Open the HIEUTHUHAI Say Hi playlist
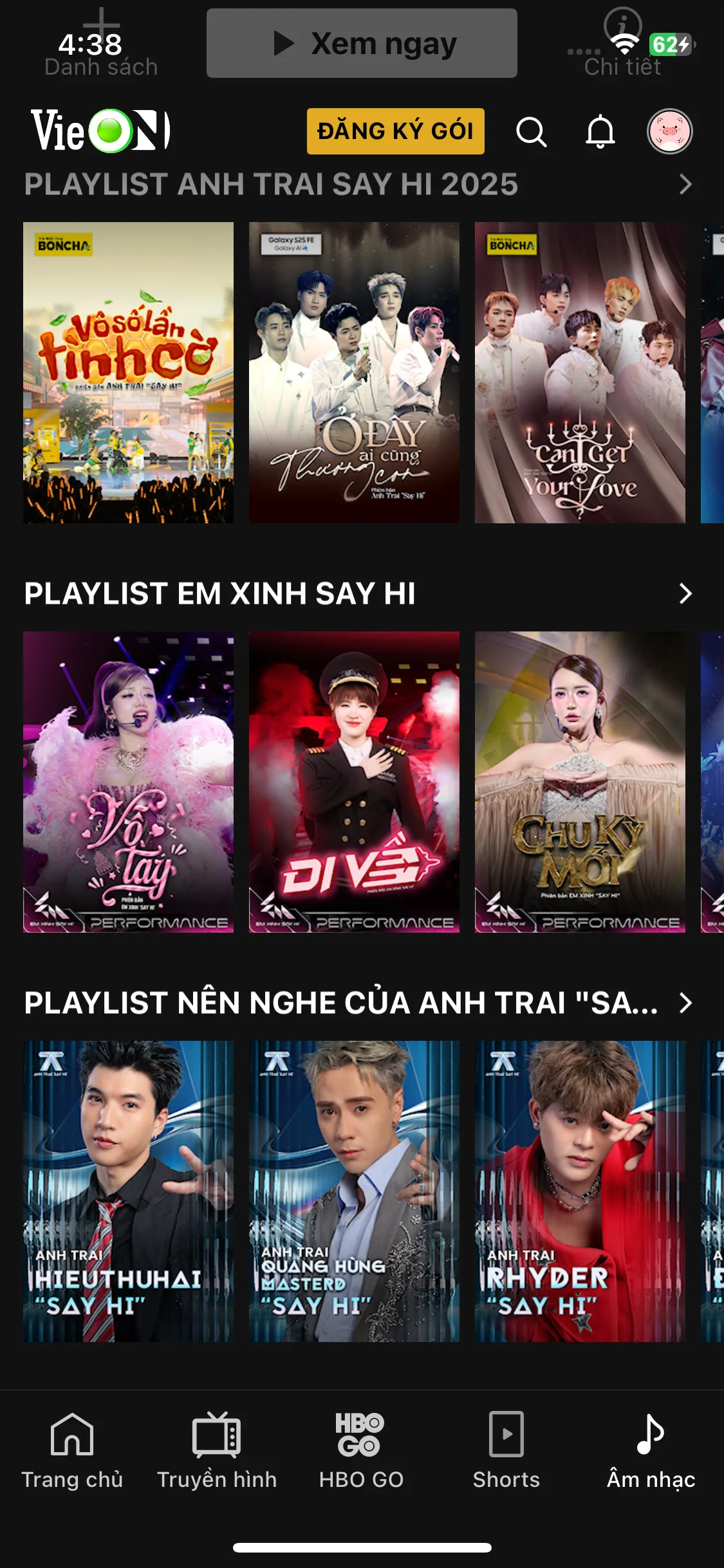This screenshot has width=724, height=1568. tap(128, 1191)
